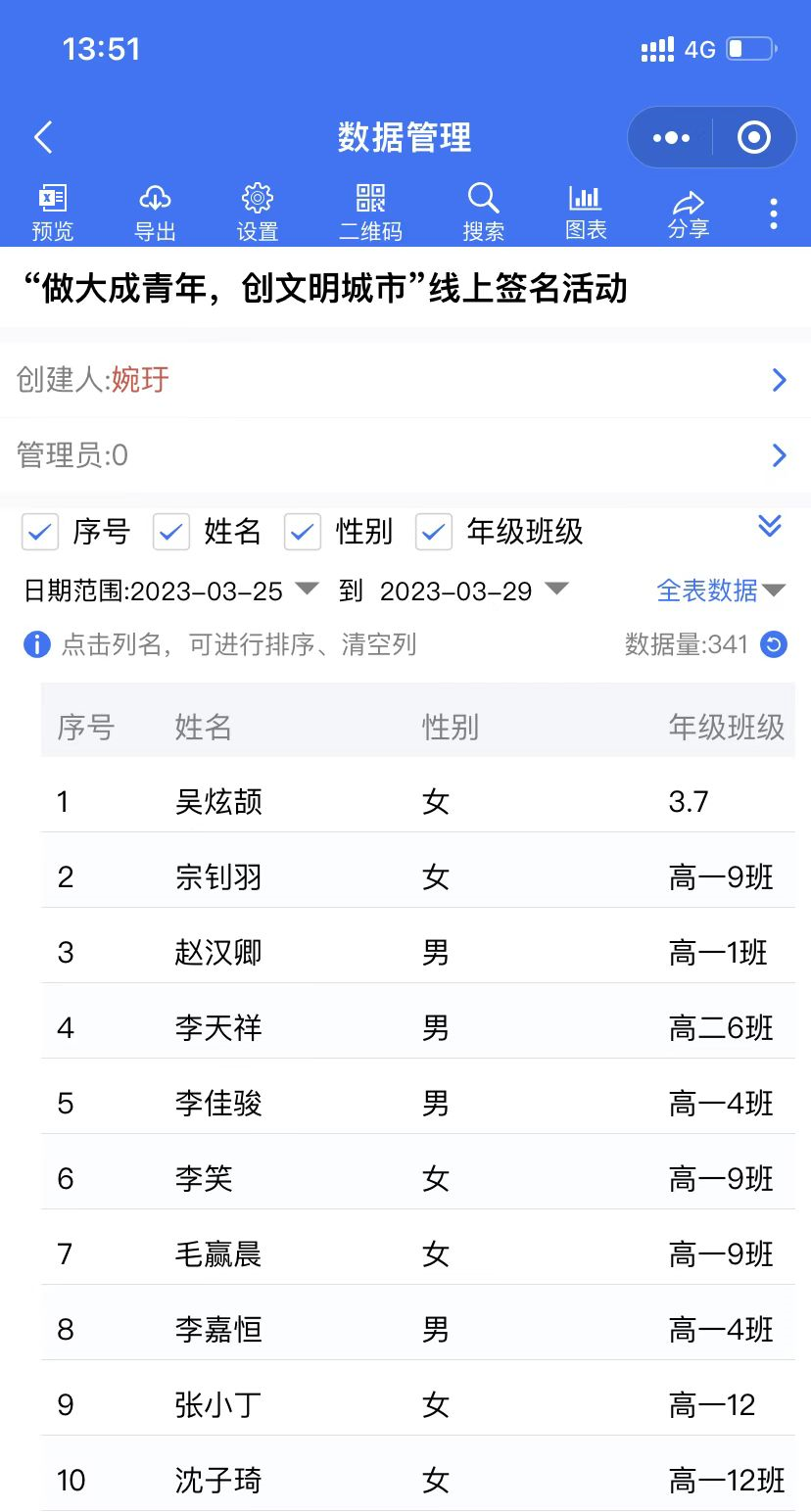The image size is (811, 1512).
Task: Go back using the top-left arrow
Action: coord(43,137)
